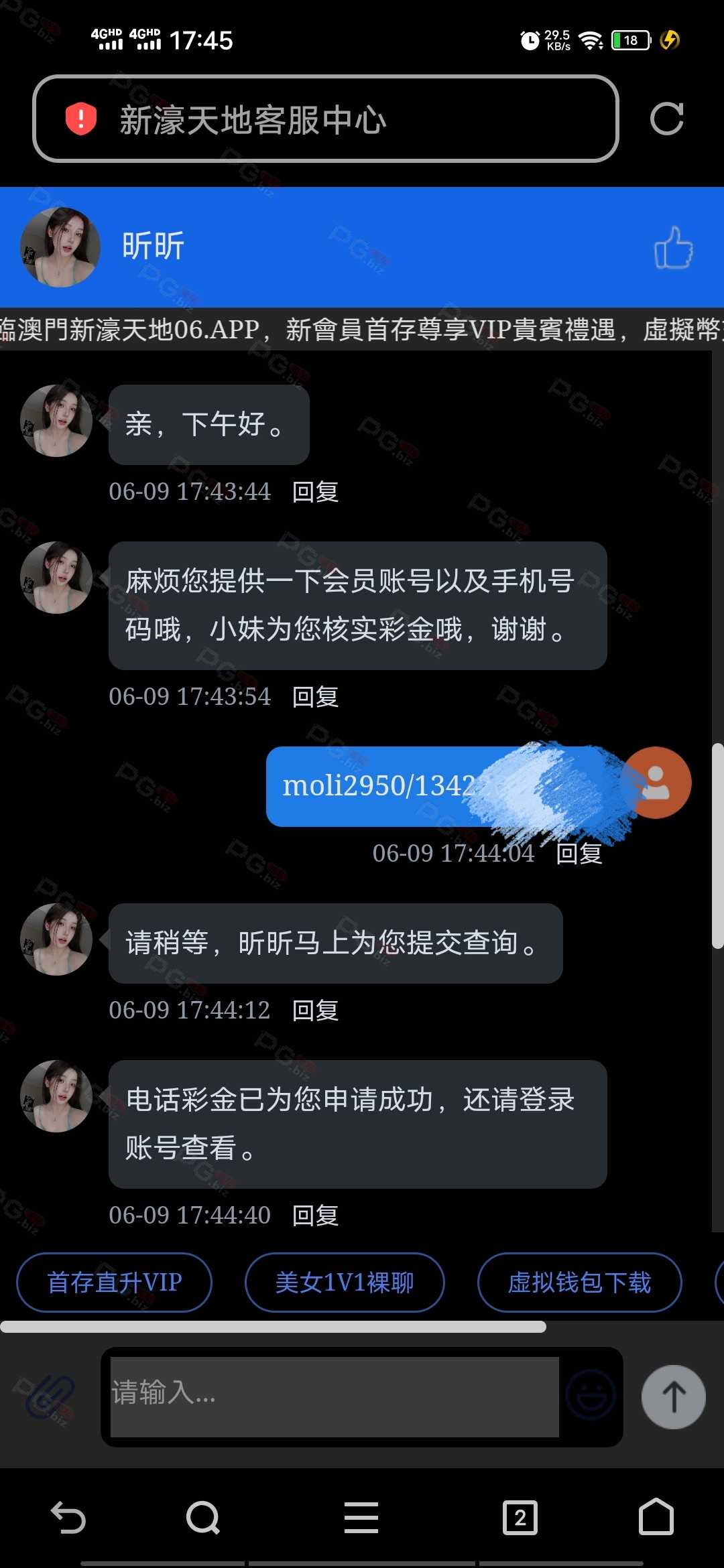Reply to the 亲，下午好 message
724x1568 pixels.
[x=315, y=492]
